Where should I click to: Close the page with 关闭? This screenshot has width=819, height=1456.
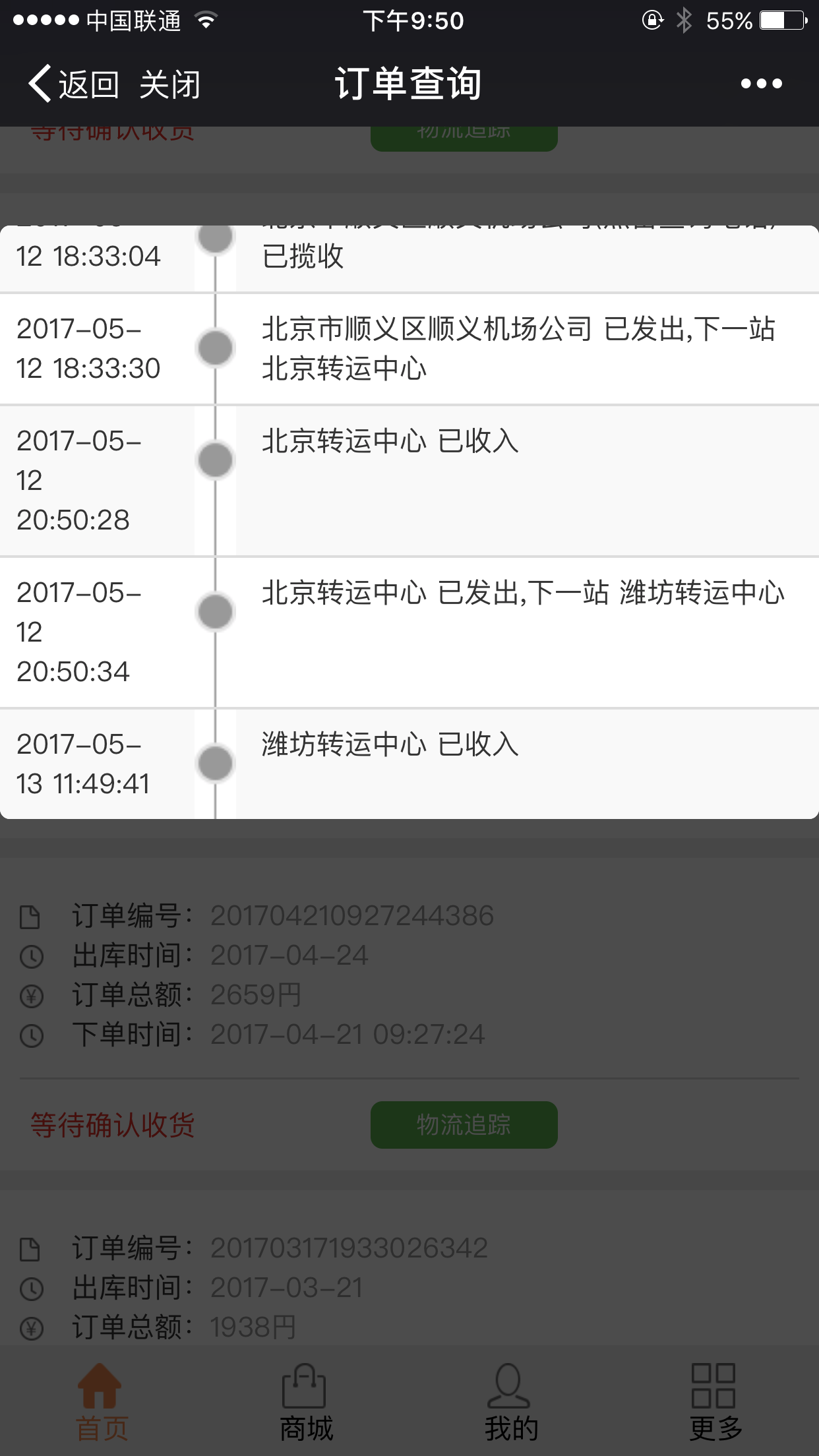(x=170, y=84)
